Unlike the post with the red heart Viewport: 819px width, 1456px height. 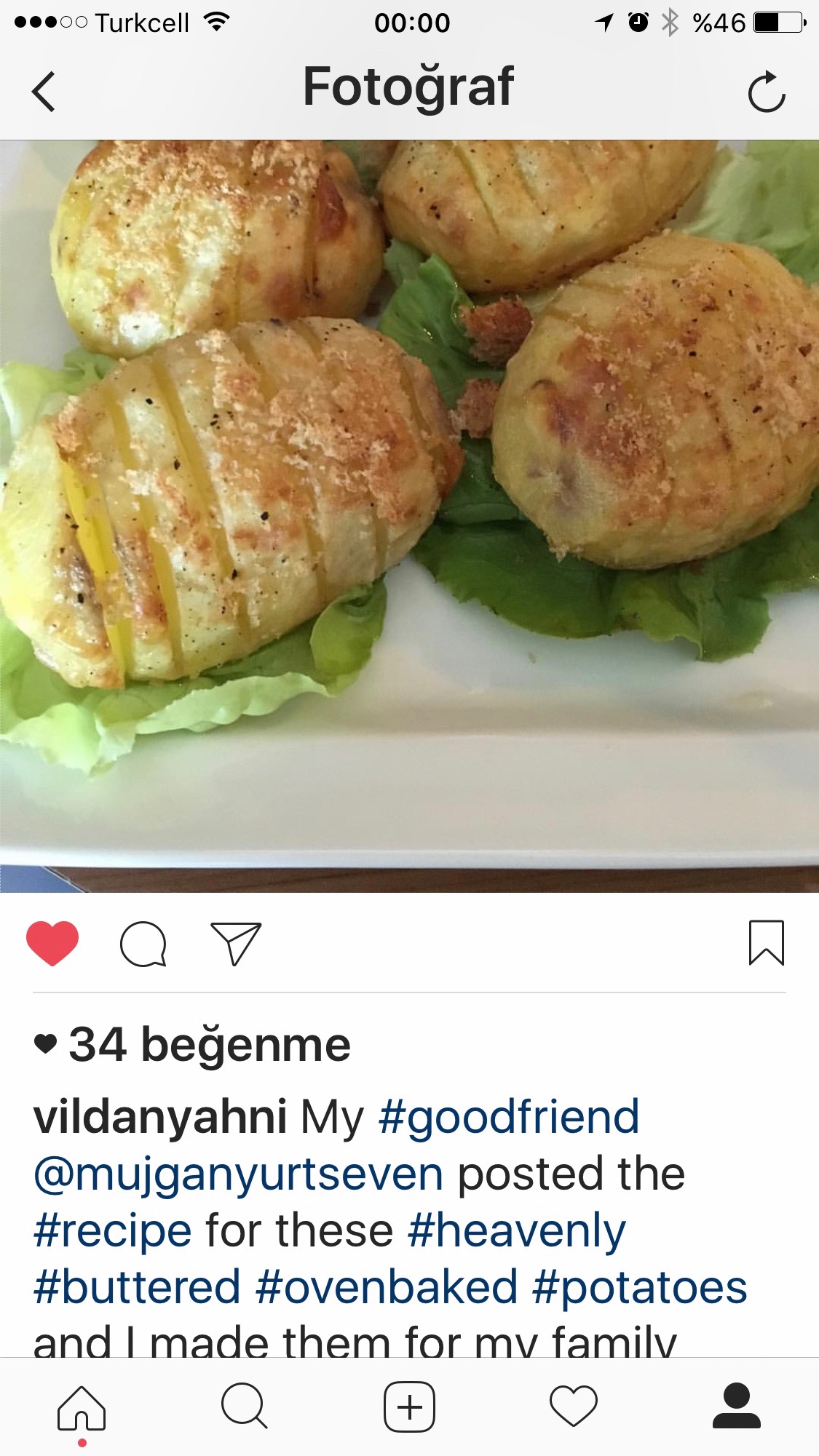click(x=52, y=943)
